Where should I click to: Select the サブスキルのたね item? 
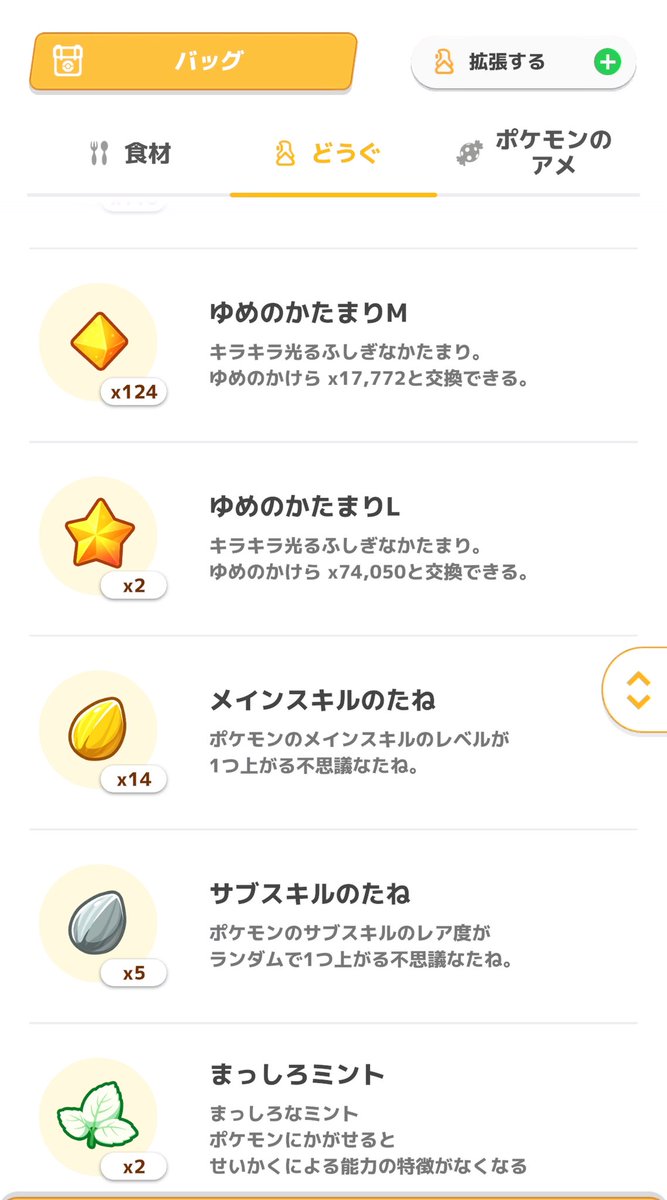point(333,927)
